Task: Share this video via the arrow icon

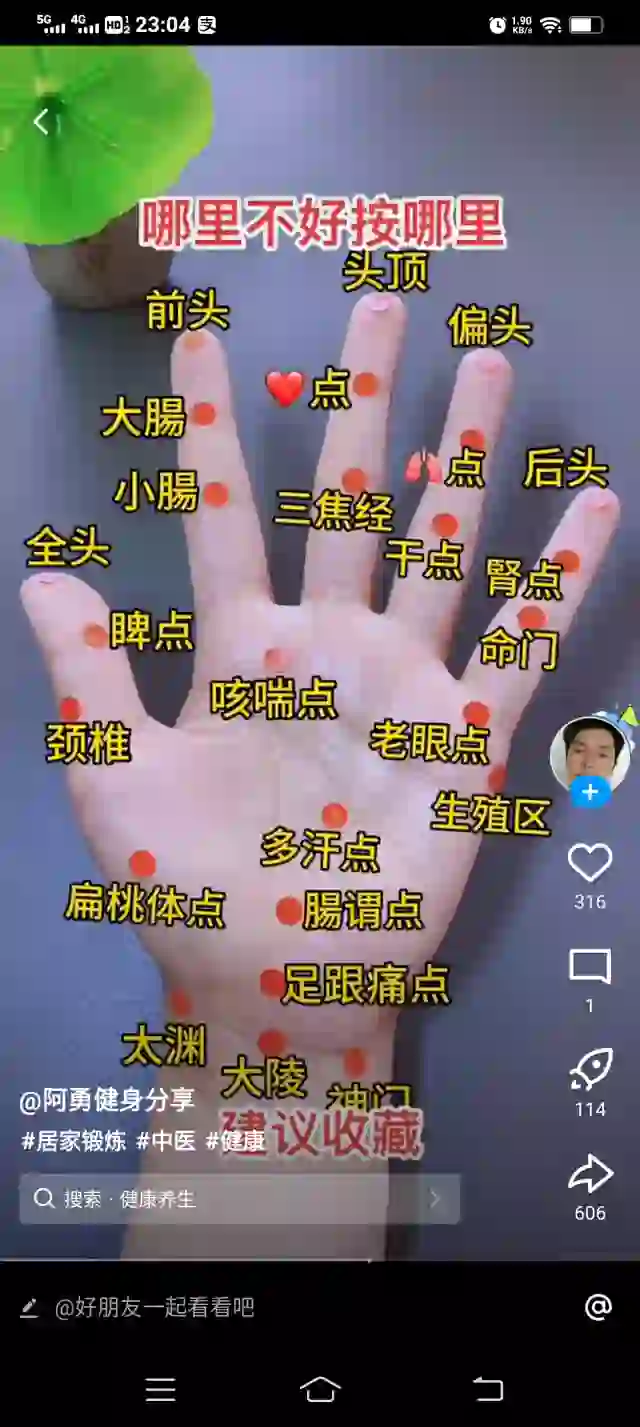Action: pos(590,1174)
